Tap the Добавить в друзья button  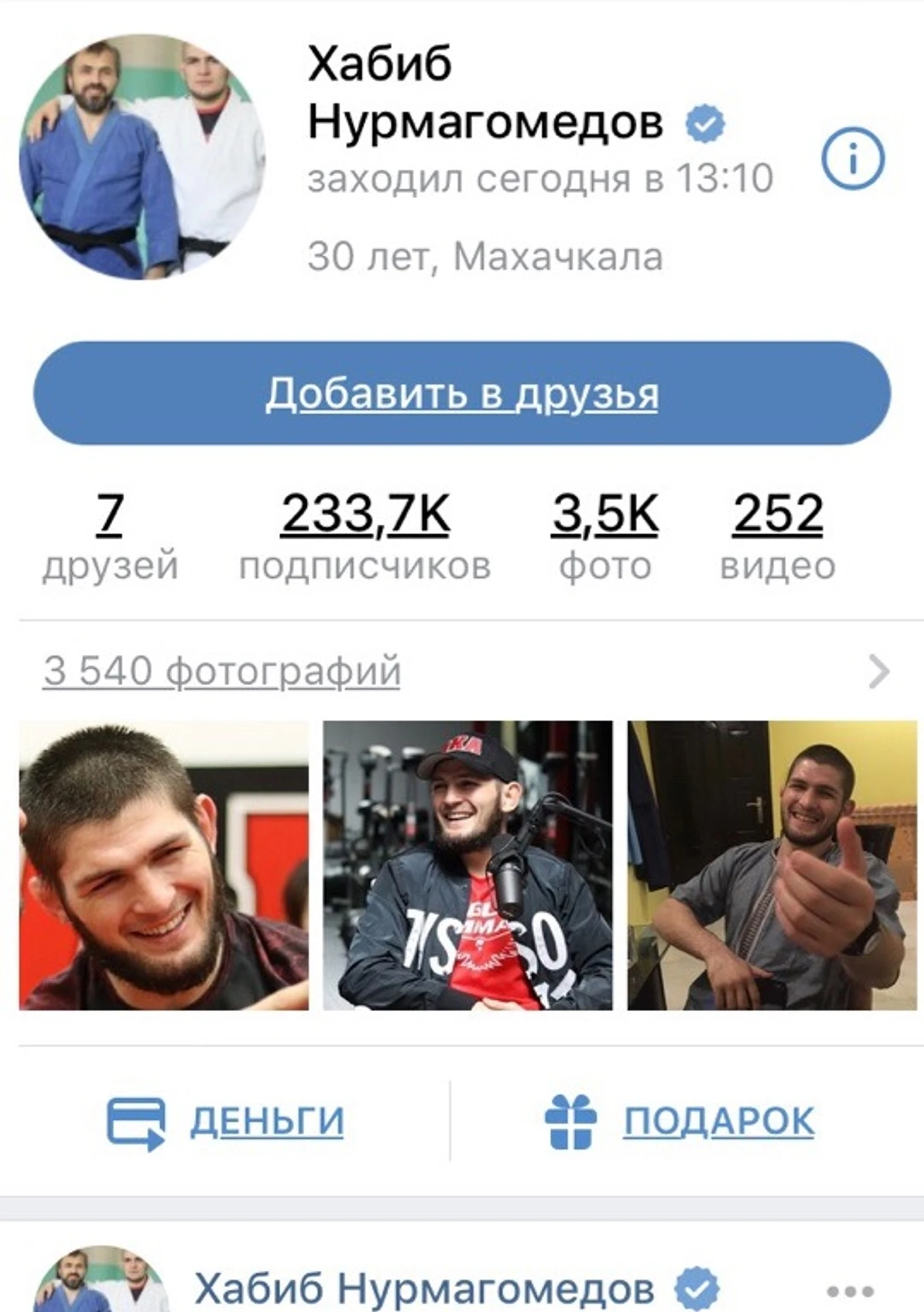462,393
